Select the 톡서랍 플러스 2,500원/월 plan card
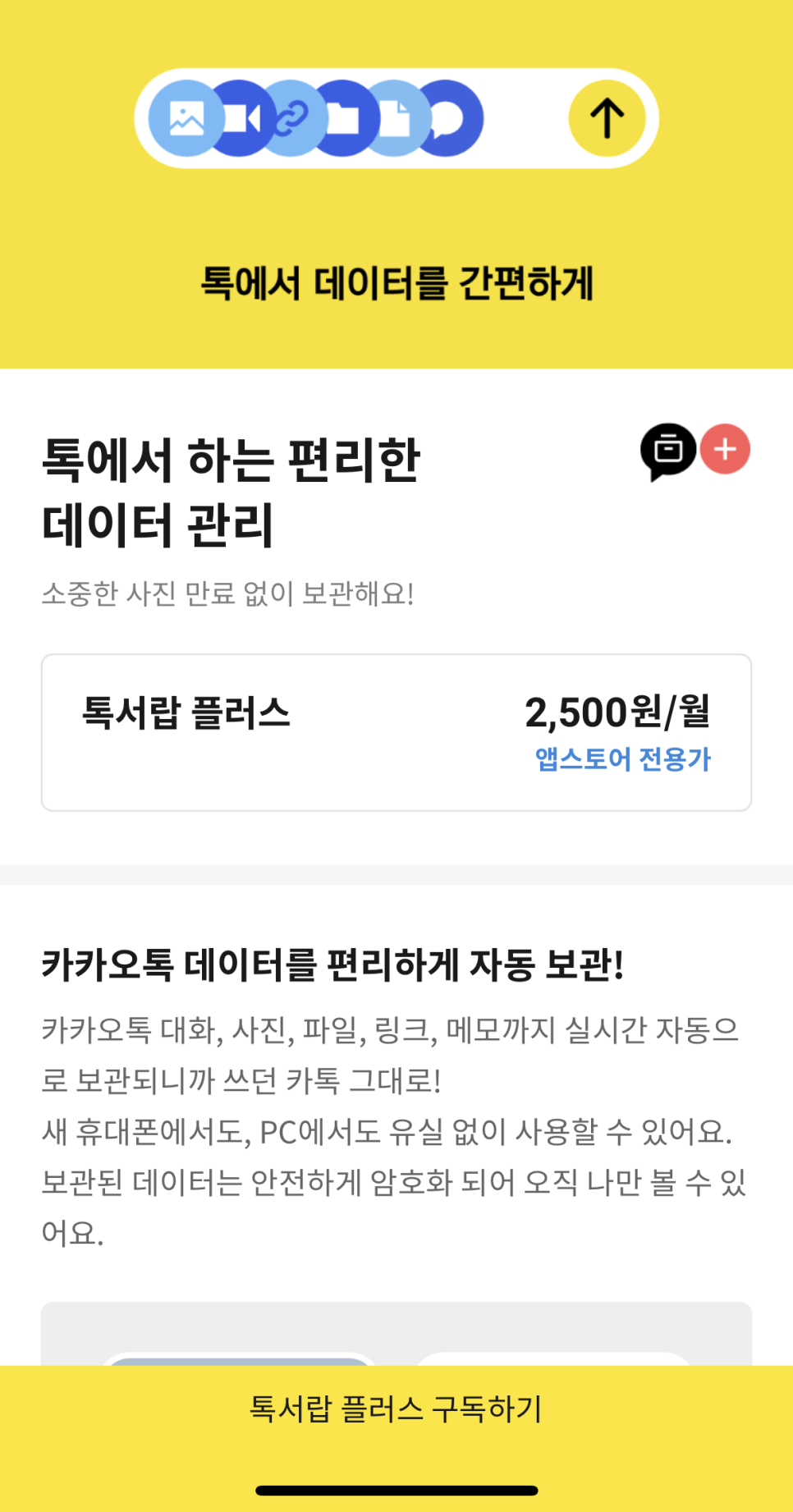793x1512 pixels. pos(396,732)
